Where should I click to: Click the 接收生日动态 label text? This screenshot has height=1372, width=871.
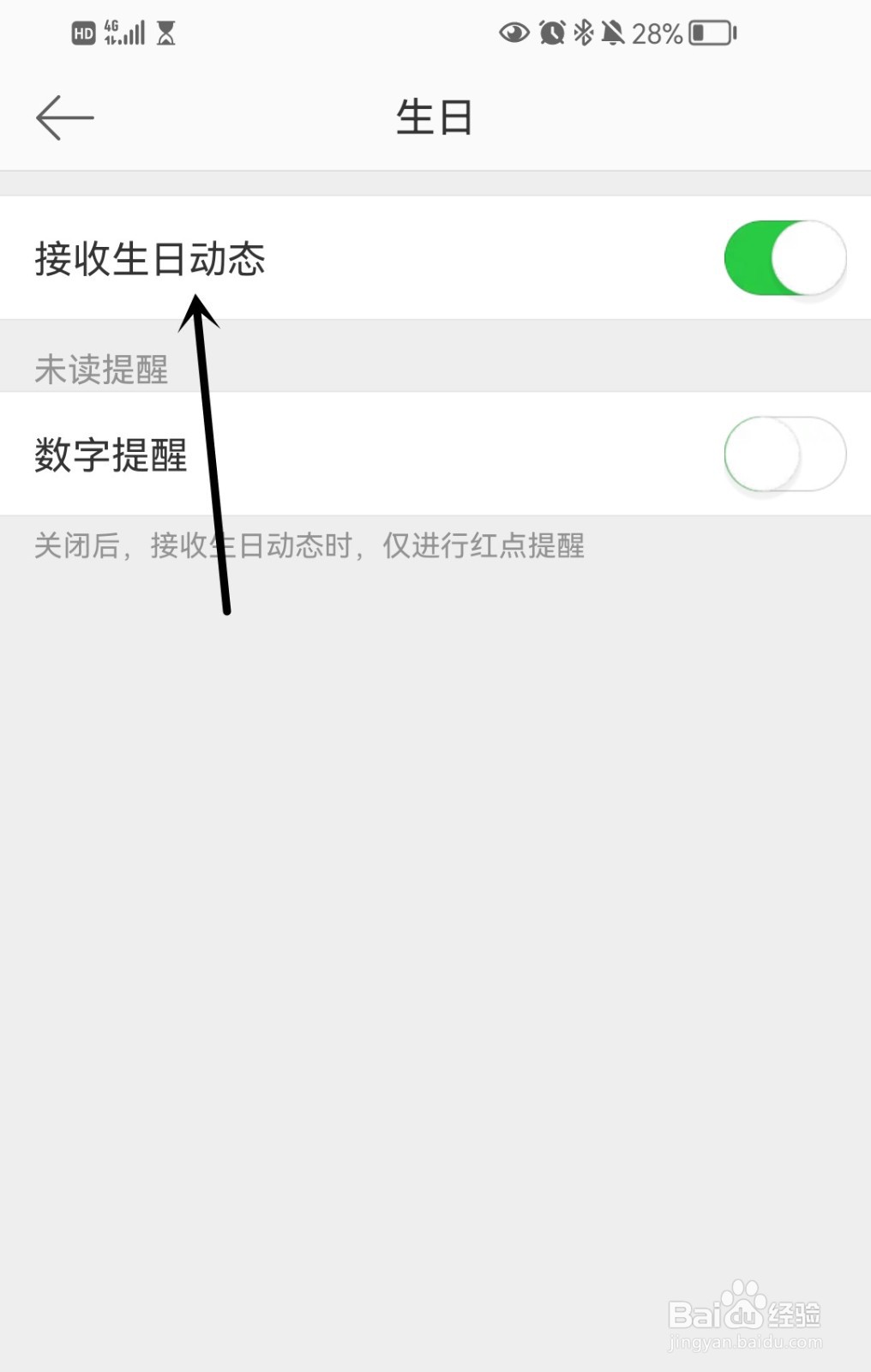149,259
